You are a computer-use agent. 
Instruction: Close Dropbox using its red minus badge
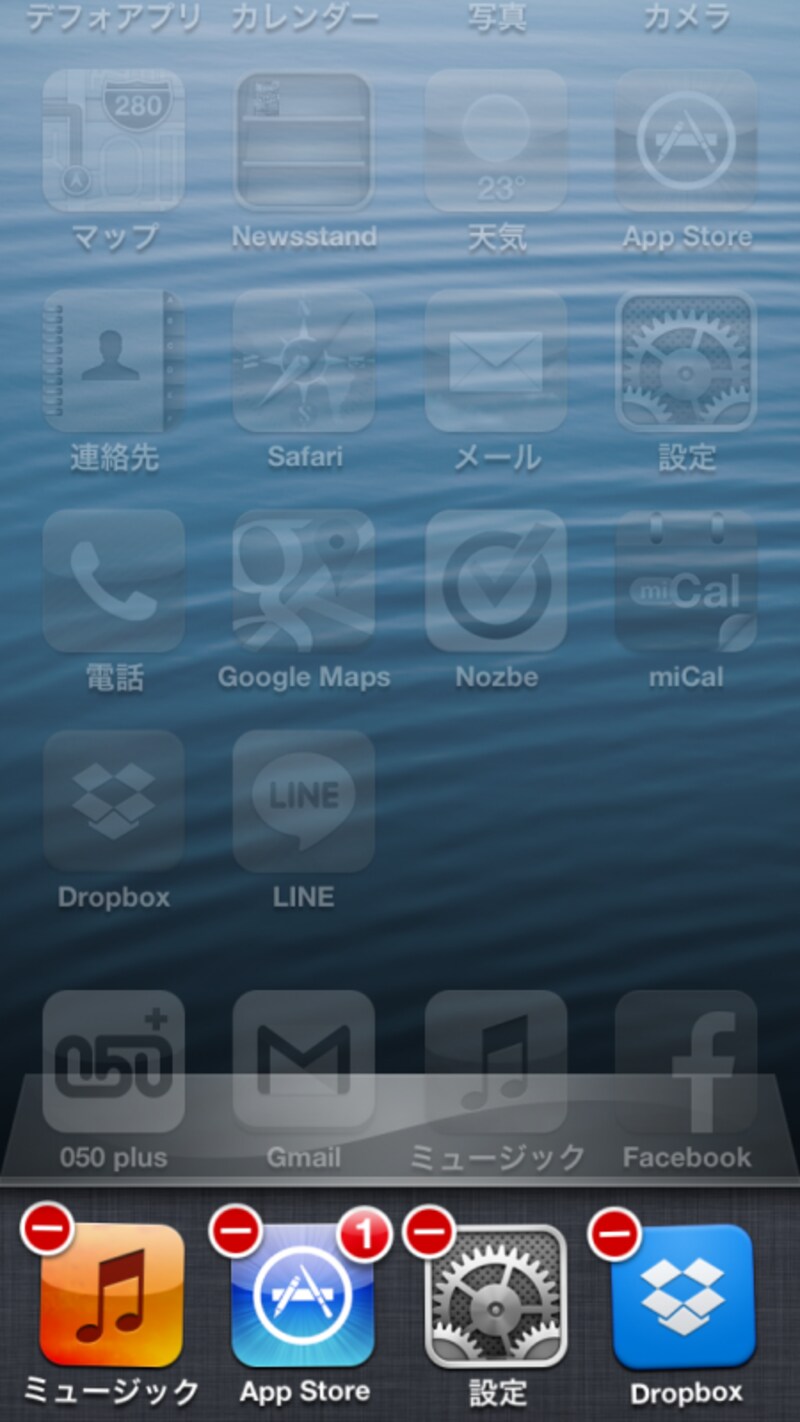[x=615, y=1232]
